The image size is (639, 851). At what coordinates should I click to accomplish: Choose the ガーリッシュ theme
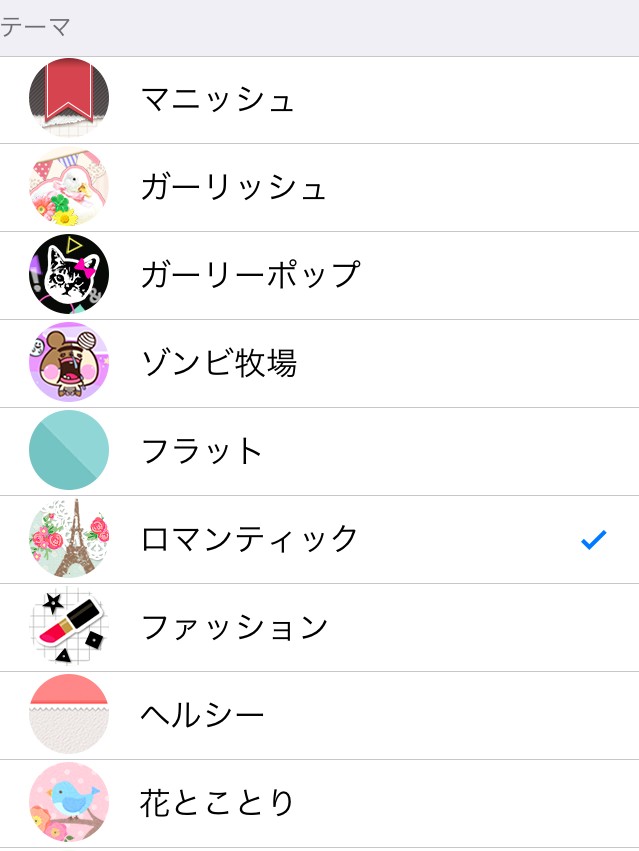pos(234,188)
